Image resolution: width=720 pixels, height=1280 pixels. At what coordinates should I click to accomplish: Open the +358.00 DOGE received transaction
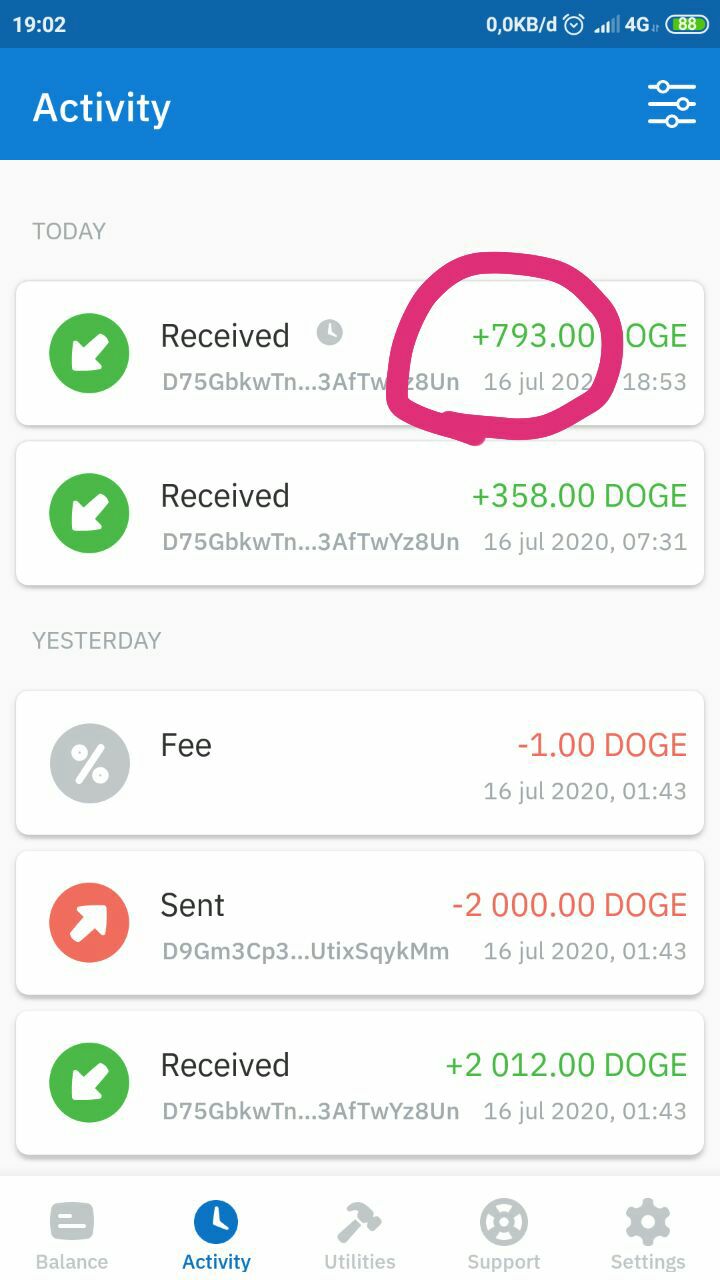pos(360,513)
